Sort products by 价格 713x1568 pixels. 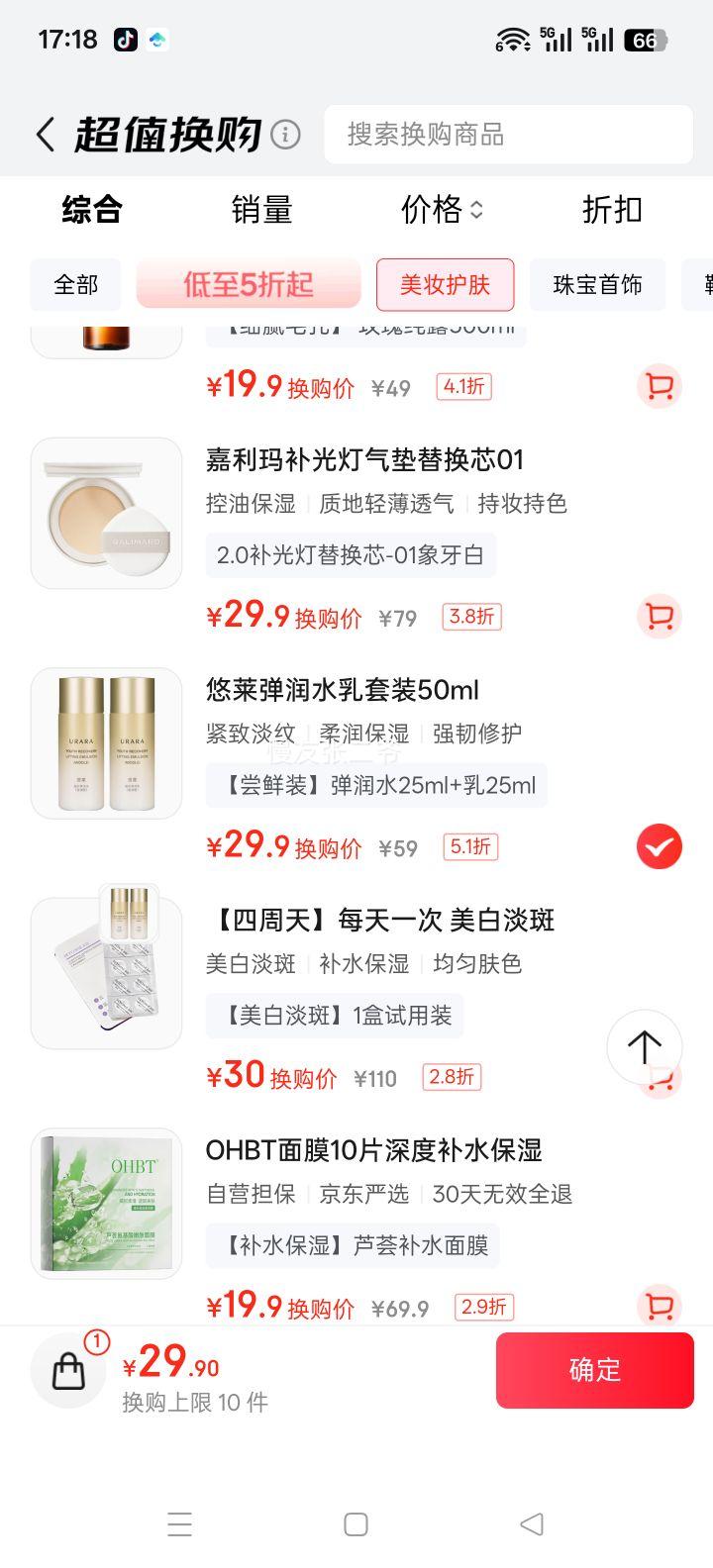click(442, 210)
